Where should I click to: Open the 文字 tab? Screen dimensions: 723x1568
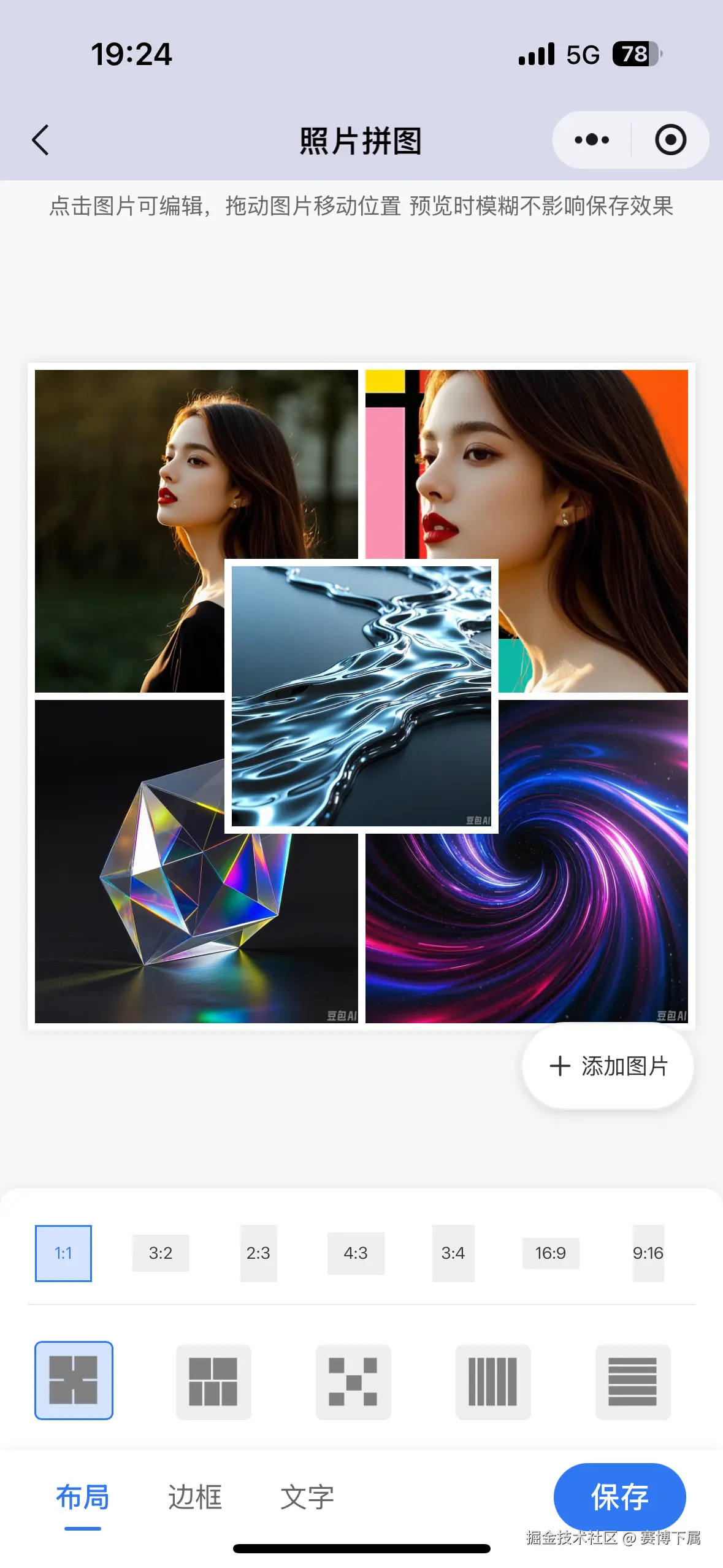tap(307, 1496)
